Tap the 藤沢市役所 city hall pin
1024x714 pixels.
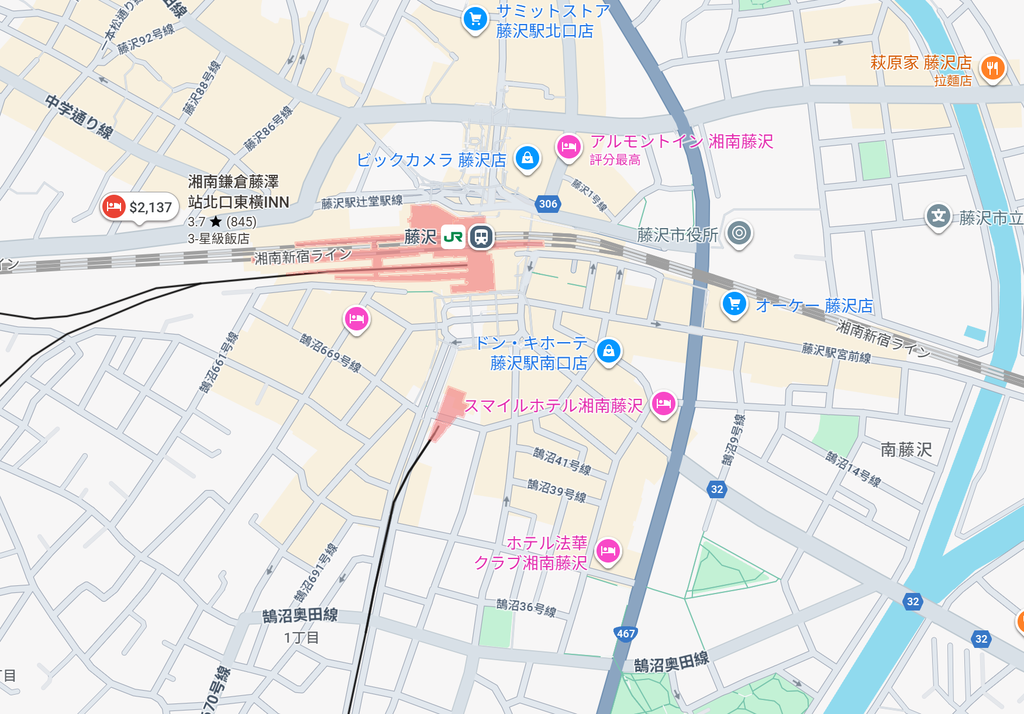[739, 234]
